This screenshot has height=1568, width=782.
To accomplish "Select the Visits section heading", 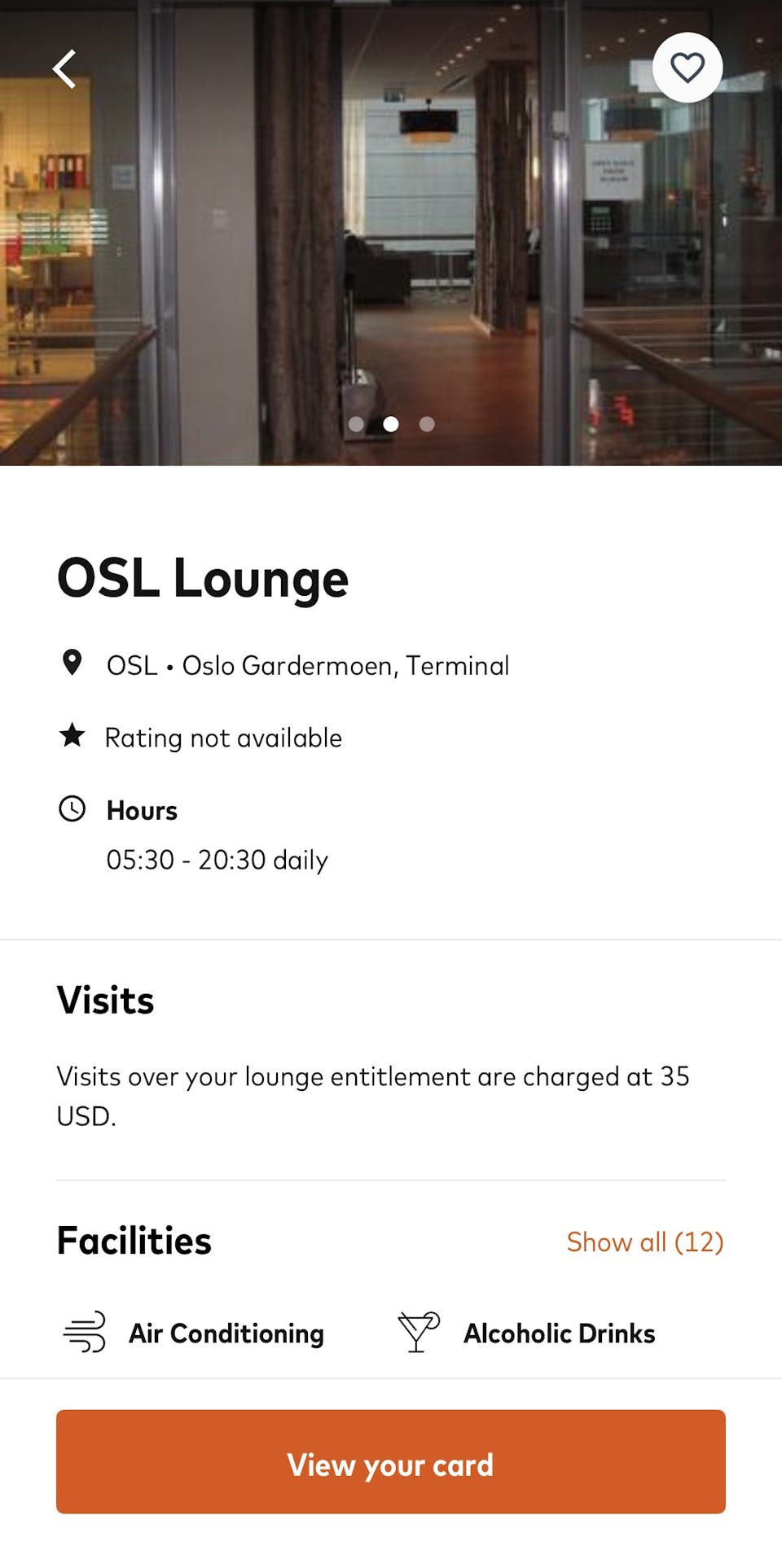I will click(x=104, y=1000).
